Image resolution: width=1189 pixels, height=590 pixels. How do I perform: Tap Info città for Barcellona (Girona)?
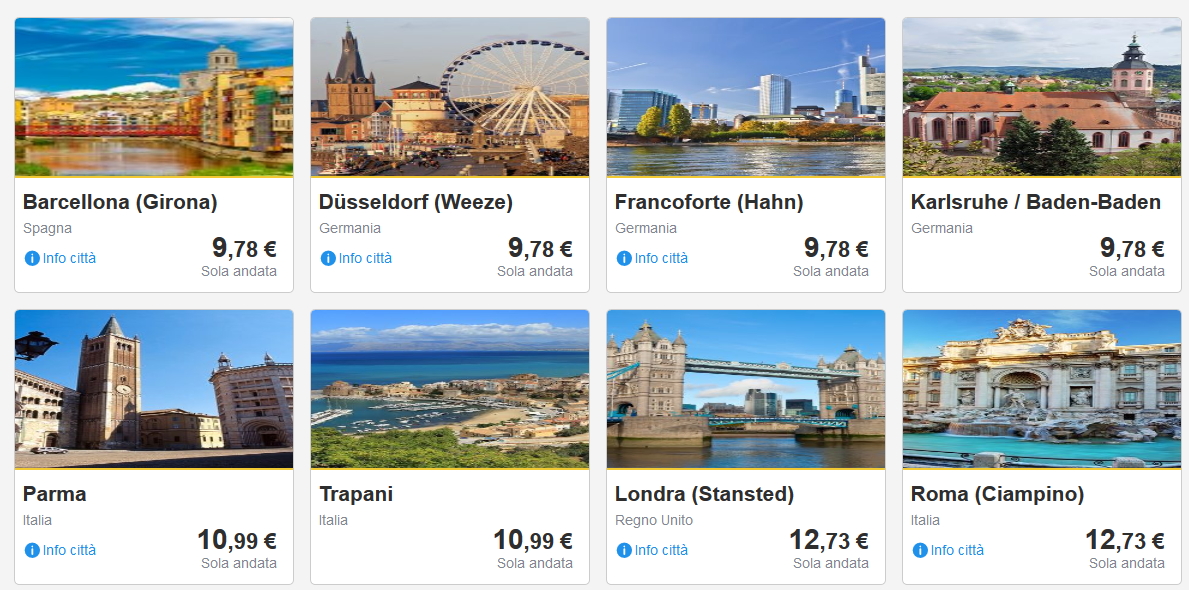pos(62,258)
